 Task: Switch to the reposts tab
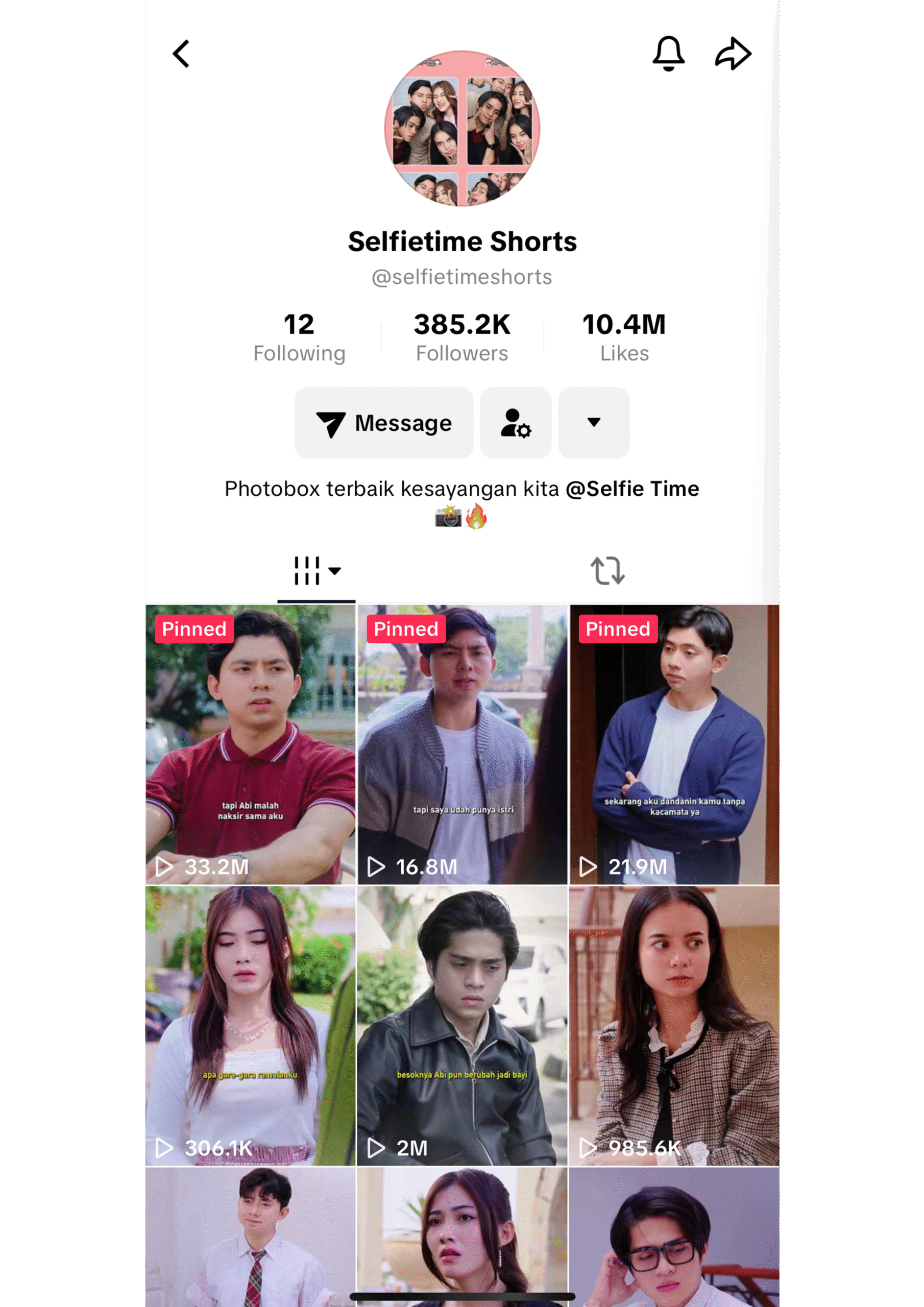607,571
